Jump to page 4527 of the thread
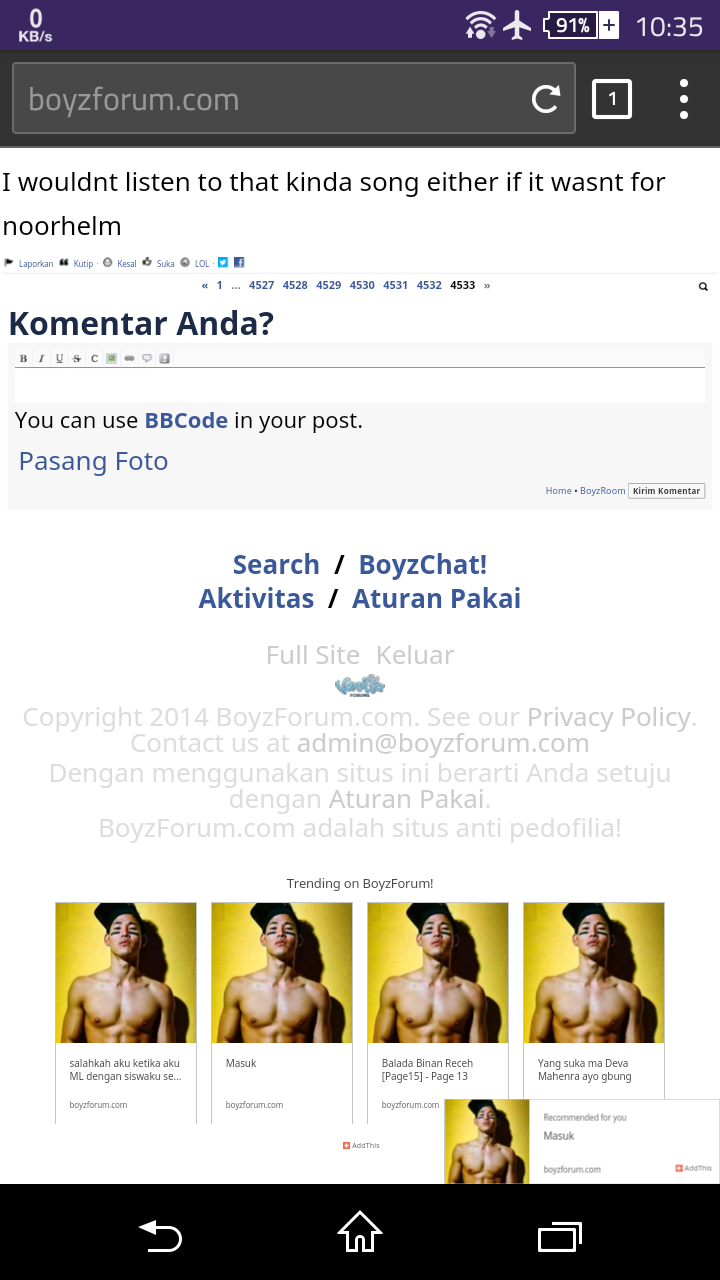The image size is (720, 1280). pos(262,286)
